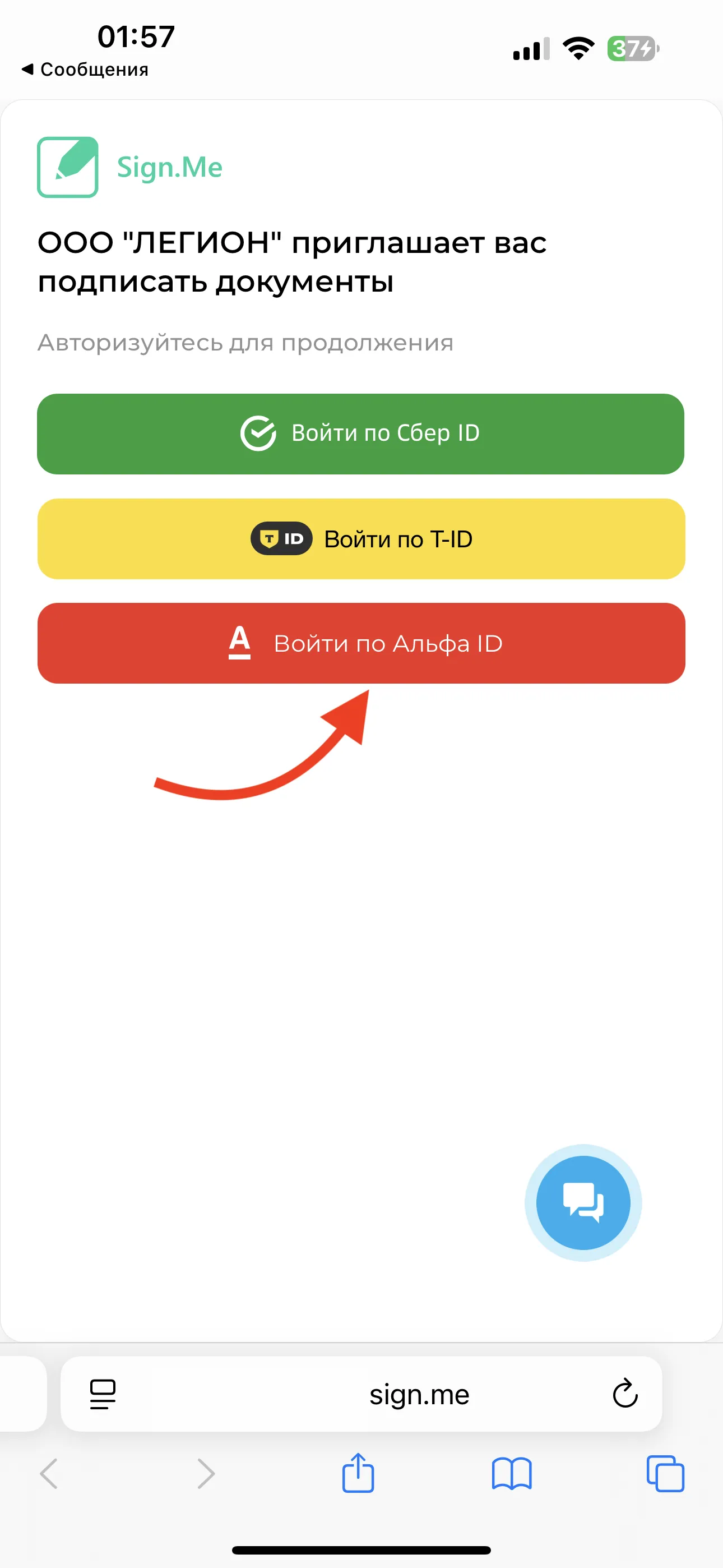Image resolution: width=723 pixels, height=1568 pixels.
Task: Log in with T-ID
Action: pos(360,539)
